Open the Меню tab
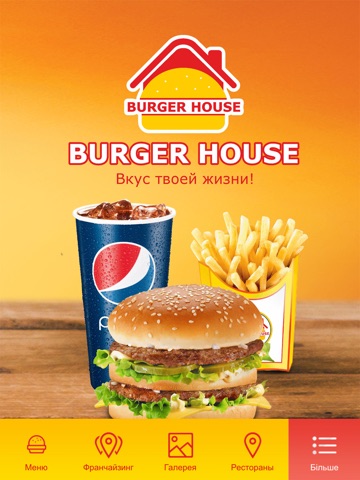 (x=36, y=449)
